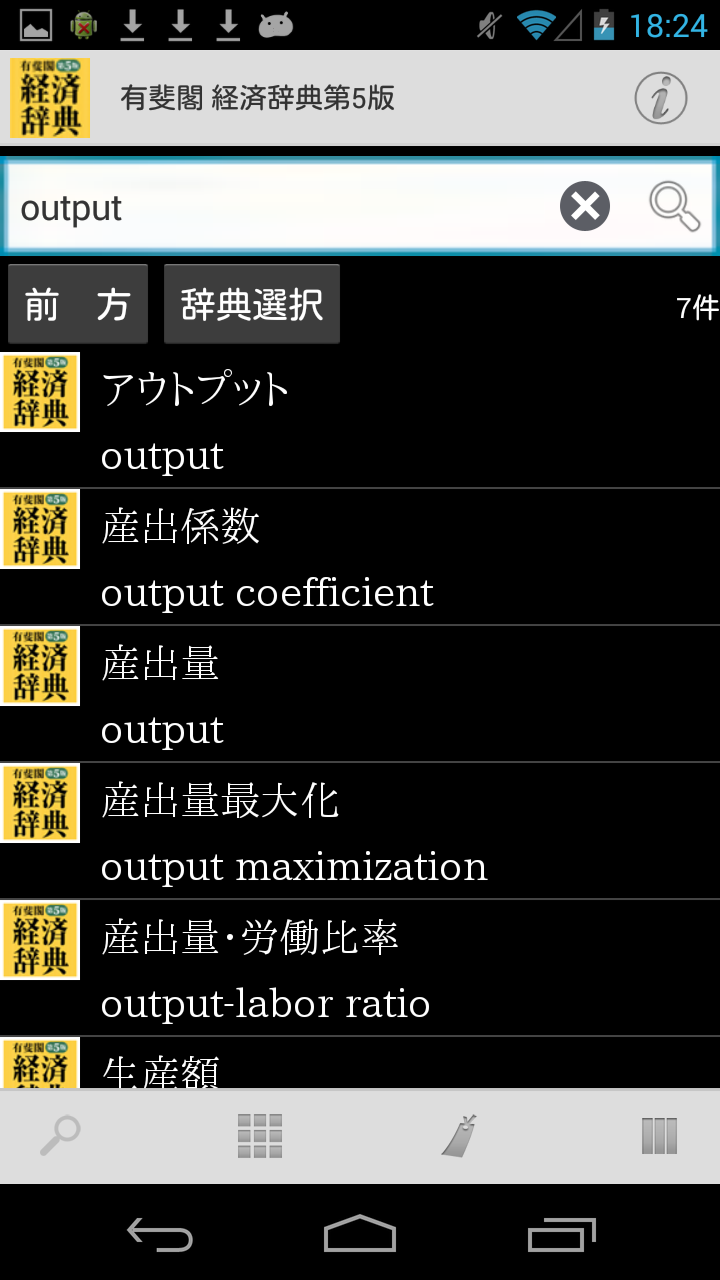720x1280 pixels.
Task: Open 辞典選択 dictionary selection
Action: point(252,304)
